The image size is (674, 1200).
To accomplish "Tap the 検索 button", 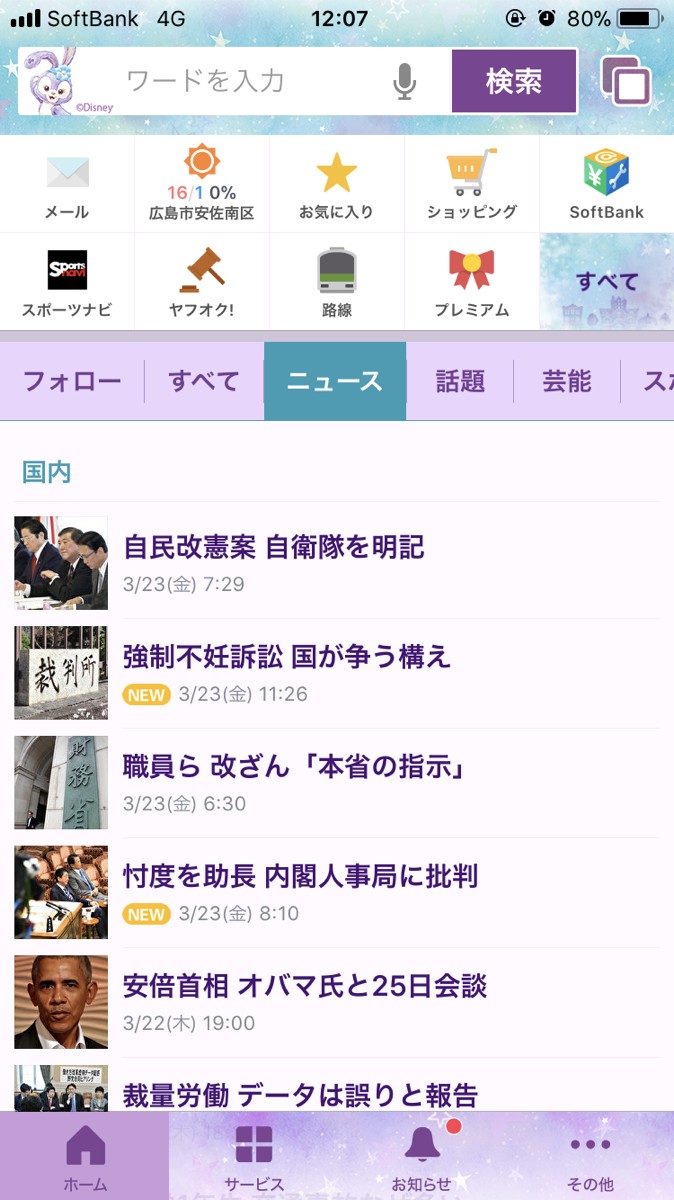I will (x=514, y=81).
